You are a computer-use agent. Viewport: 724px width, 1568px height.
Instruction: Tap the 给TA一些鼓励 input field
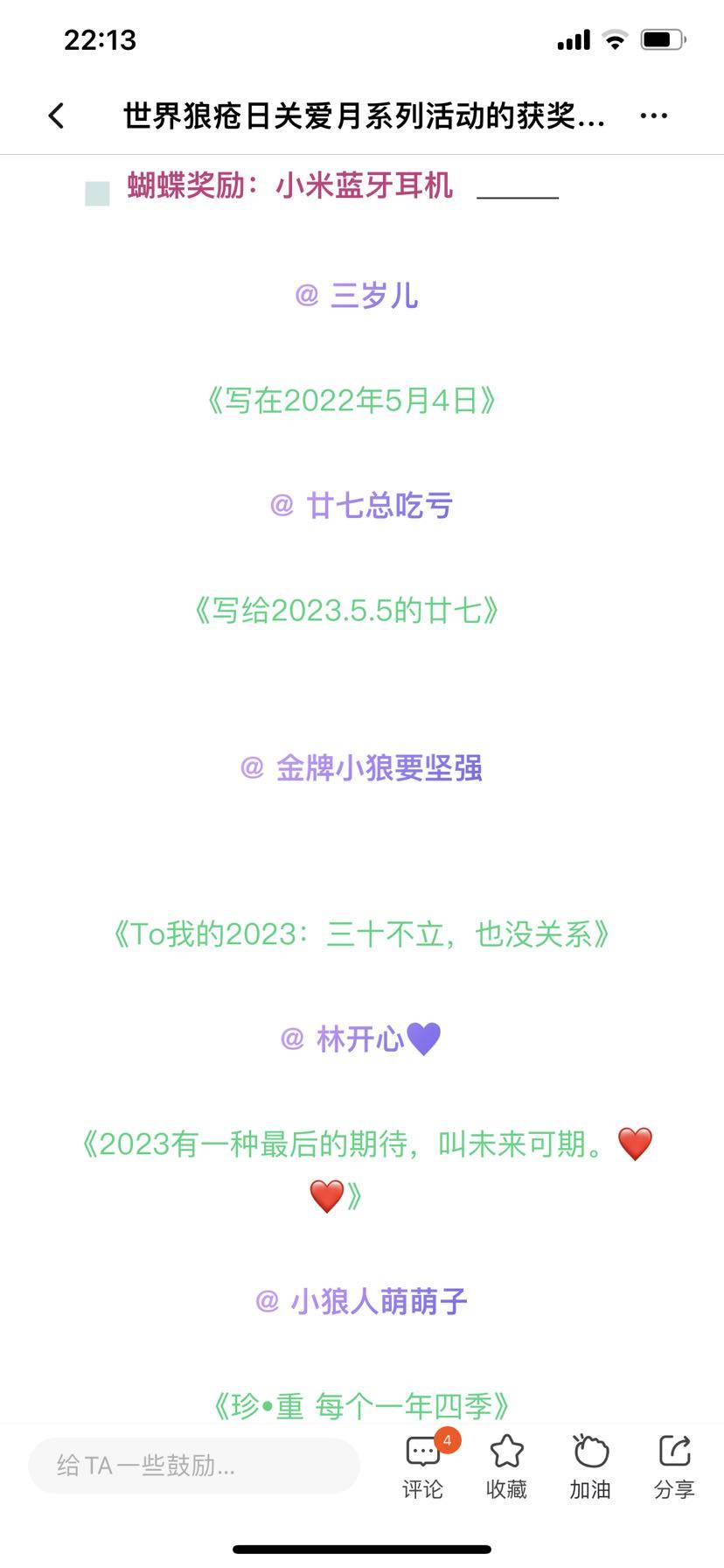[194, 1465]
